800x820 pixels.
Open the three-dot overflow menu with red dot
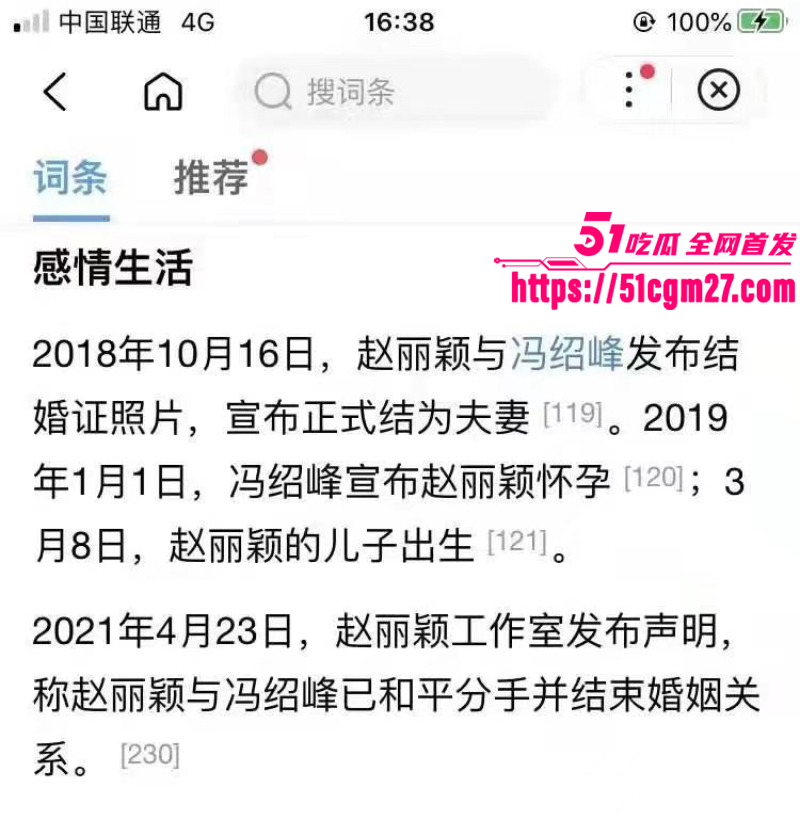coord(628,91)
